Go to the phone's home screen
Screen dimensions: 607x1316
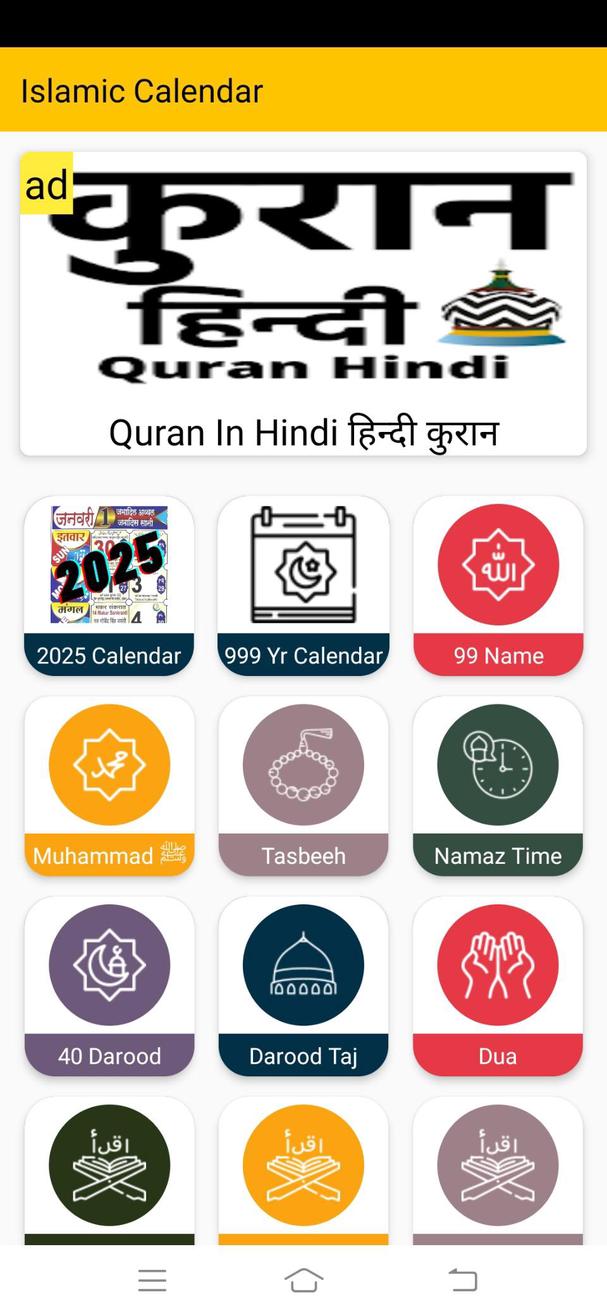pyautogui.click(x=304, y=1279)
